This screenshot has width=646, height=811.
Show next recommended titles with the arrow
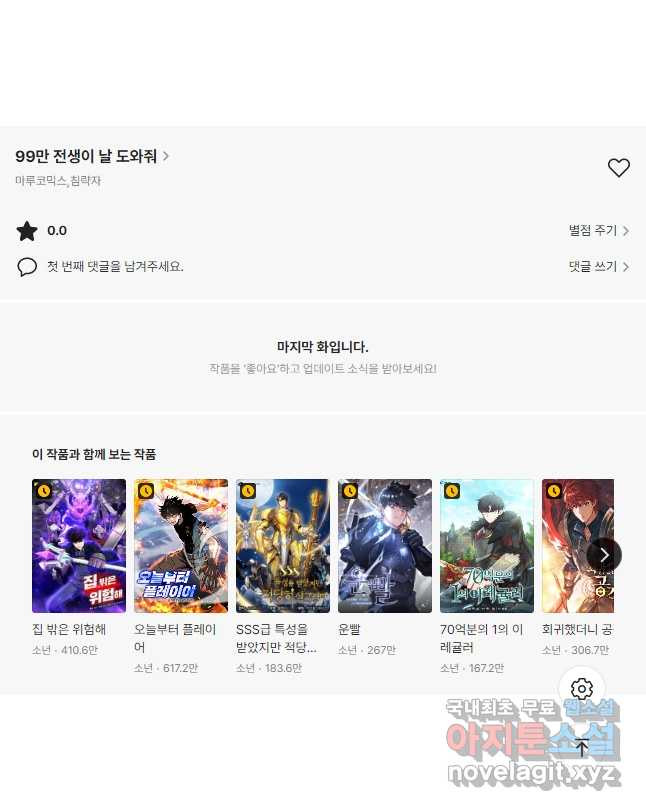tap(604, 554)
